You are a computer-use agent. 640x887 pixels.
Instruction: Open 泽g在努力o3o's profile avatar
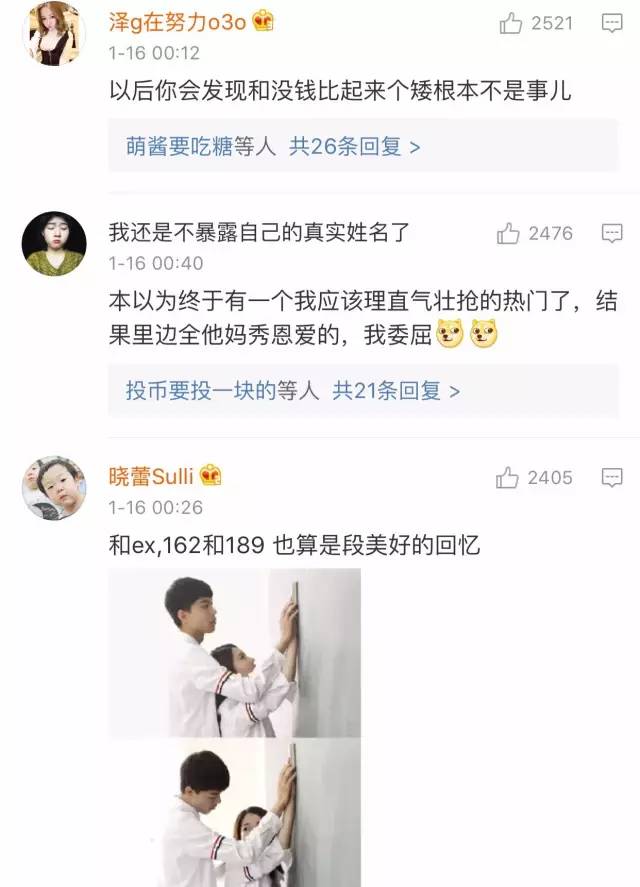click(x=54, y=32)
